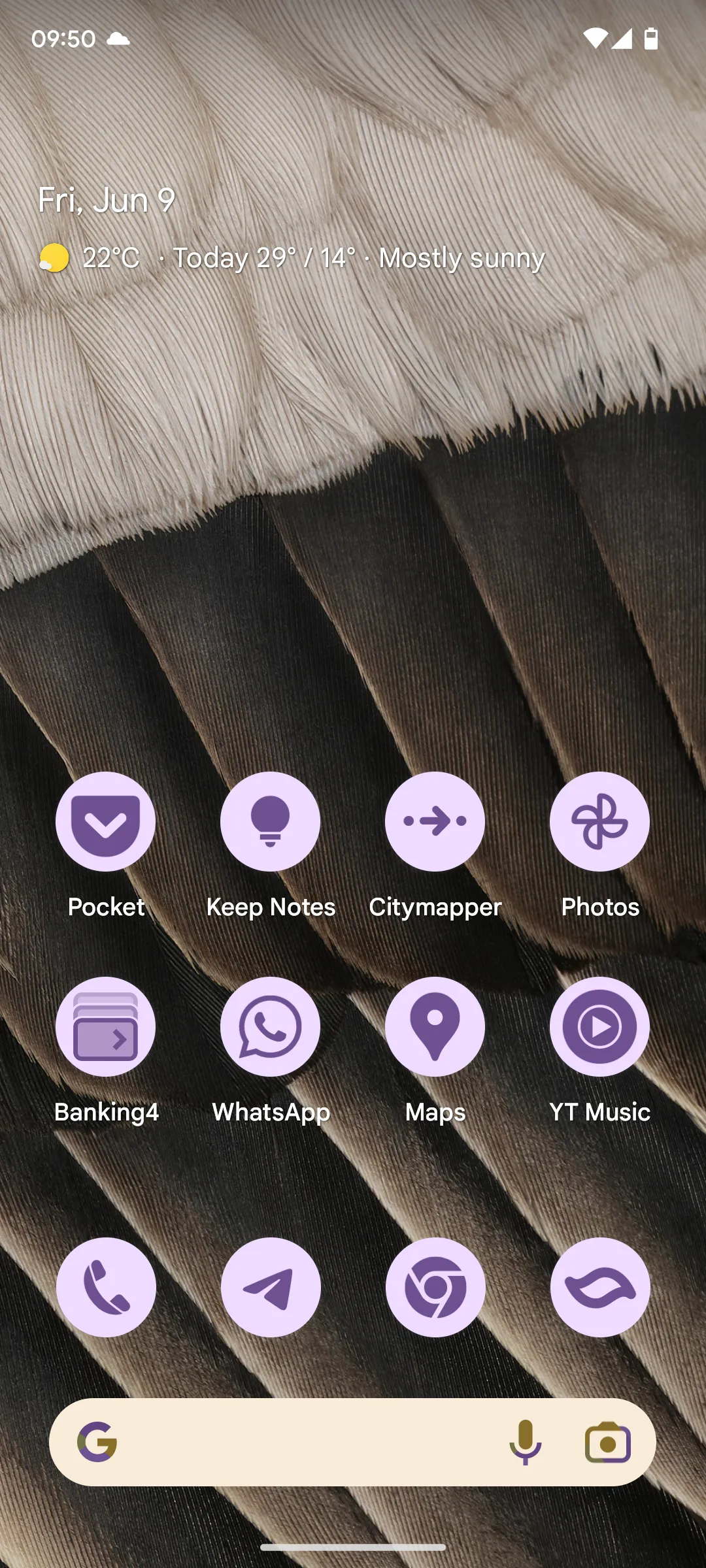
Task: Tap the Google search bar
Action: pyautogui.click(x=301, y=1442)
